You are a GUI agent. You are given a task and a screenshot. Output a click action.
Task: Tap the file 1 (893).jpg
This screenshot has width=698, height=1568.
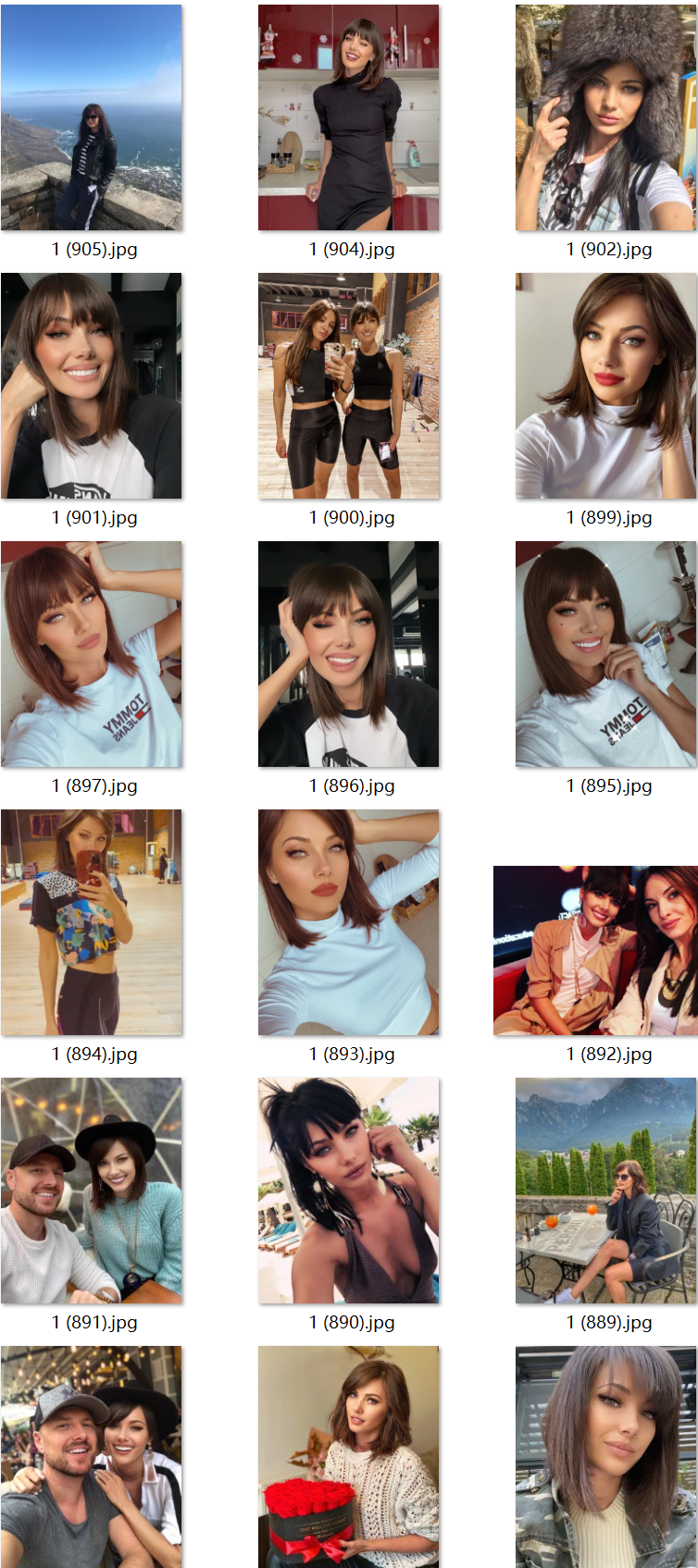pyautogui.click(x=349, y=922)
